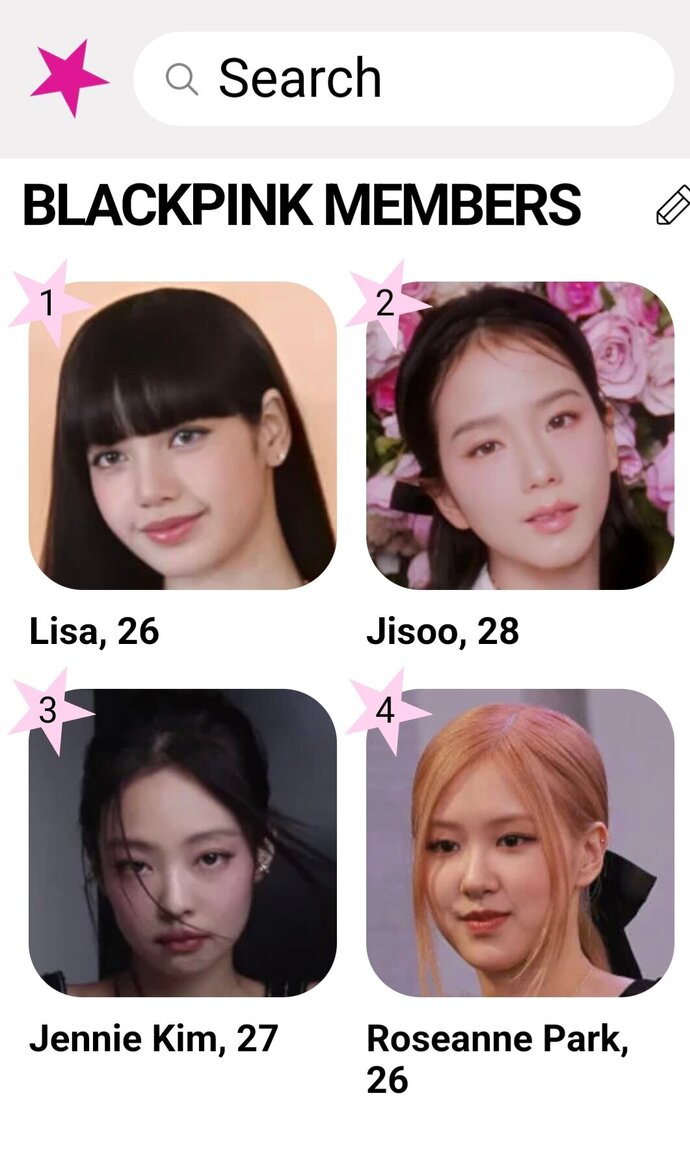
Task: Open the third-ranked card labeled Jennie Kim, 27
Action: coord(182,842)
